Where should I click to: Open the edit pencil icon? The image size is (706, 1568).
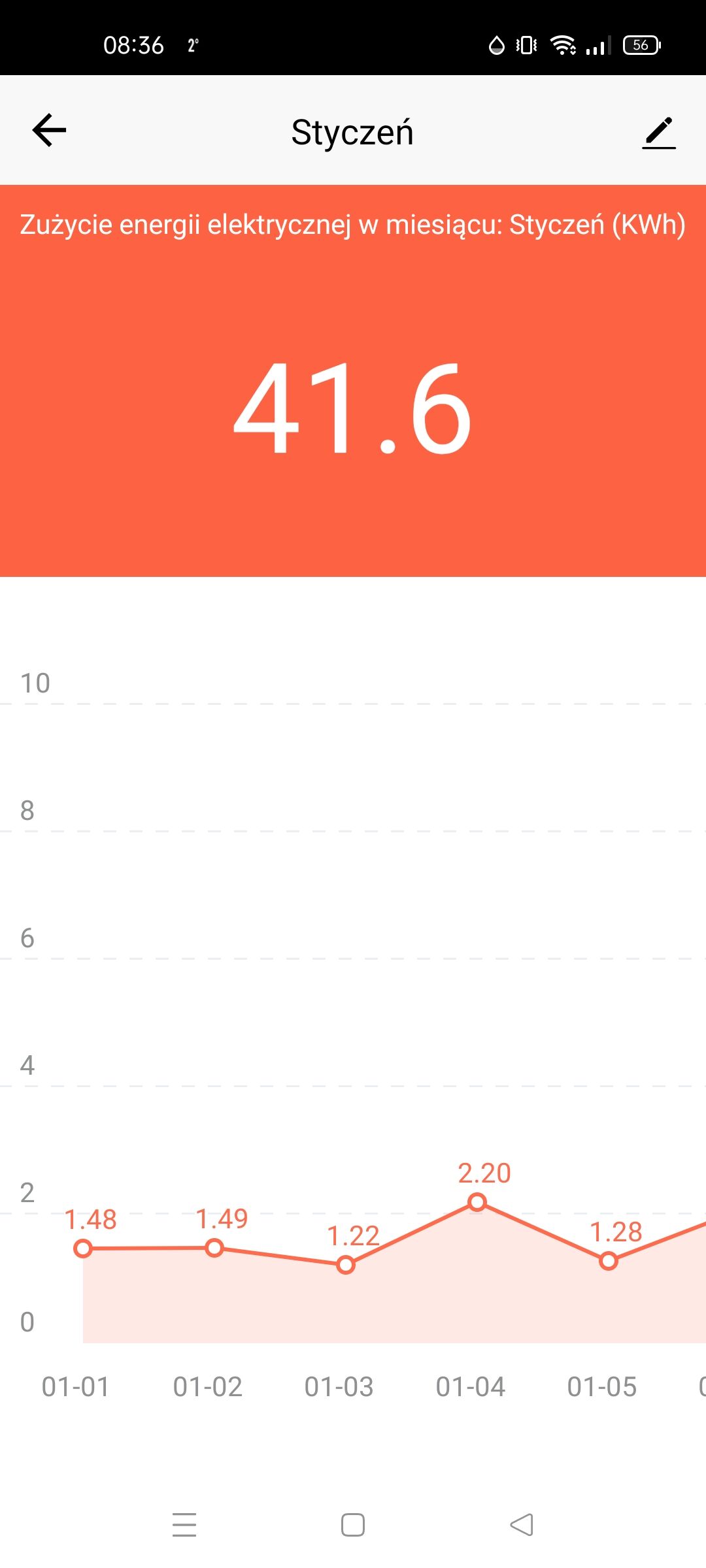659,133
